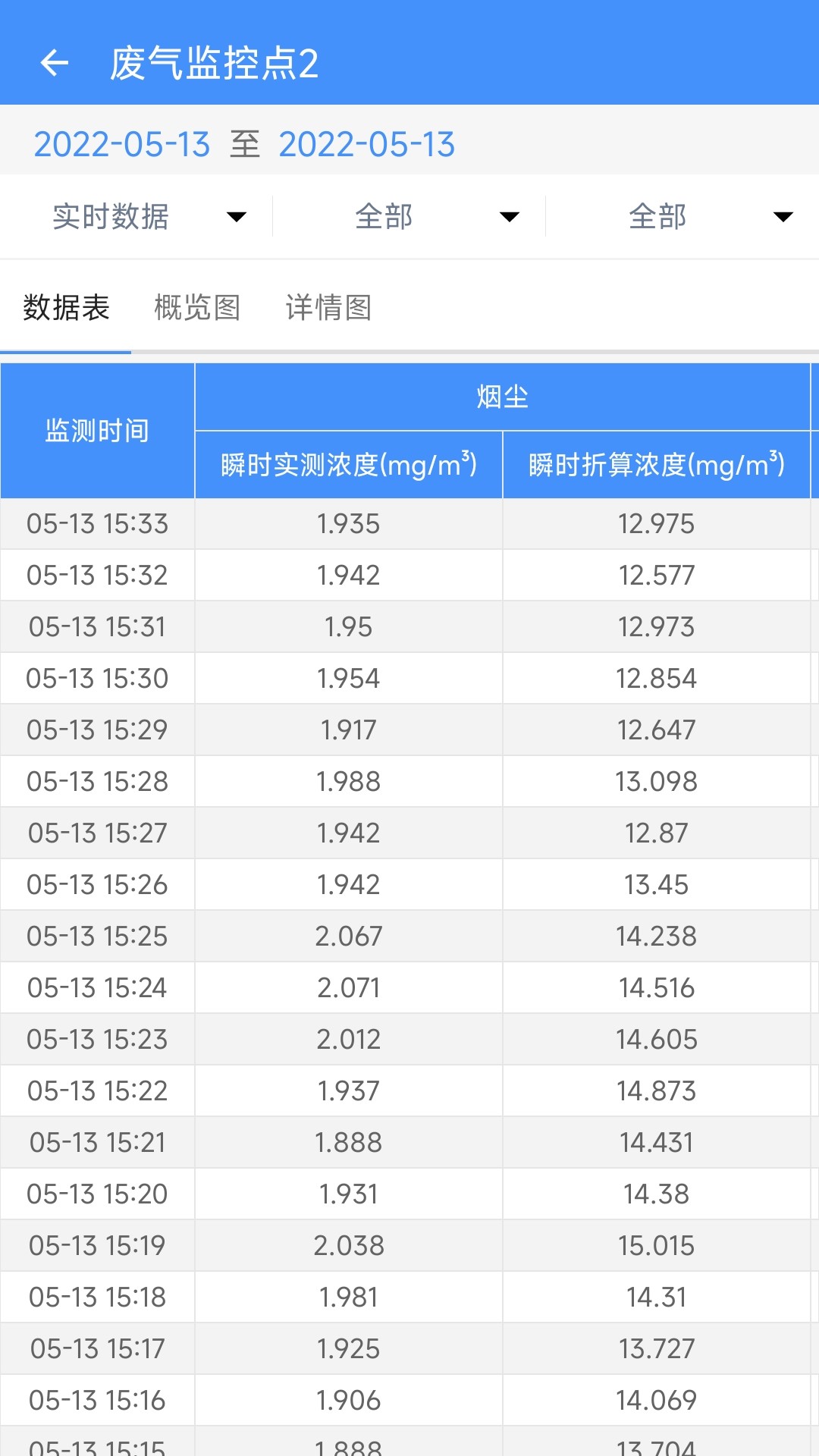Tap the value 2.067 at 15:25
The width and height of the screenshot is (819, 1456).
[x=349, y=936]
